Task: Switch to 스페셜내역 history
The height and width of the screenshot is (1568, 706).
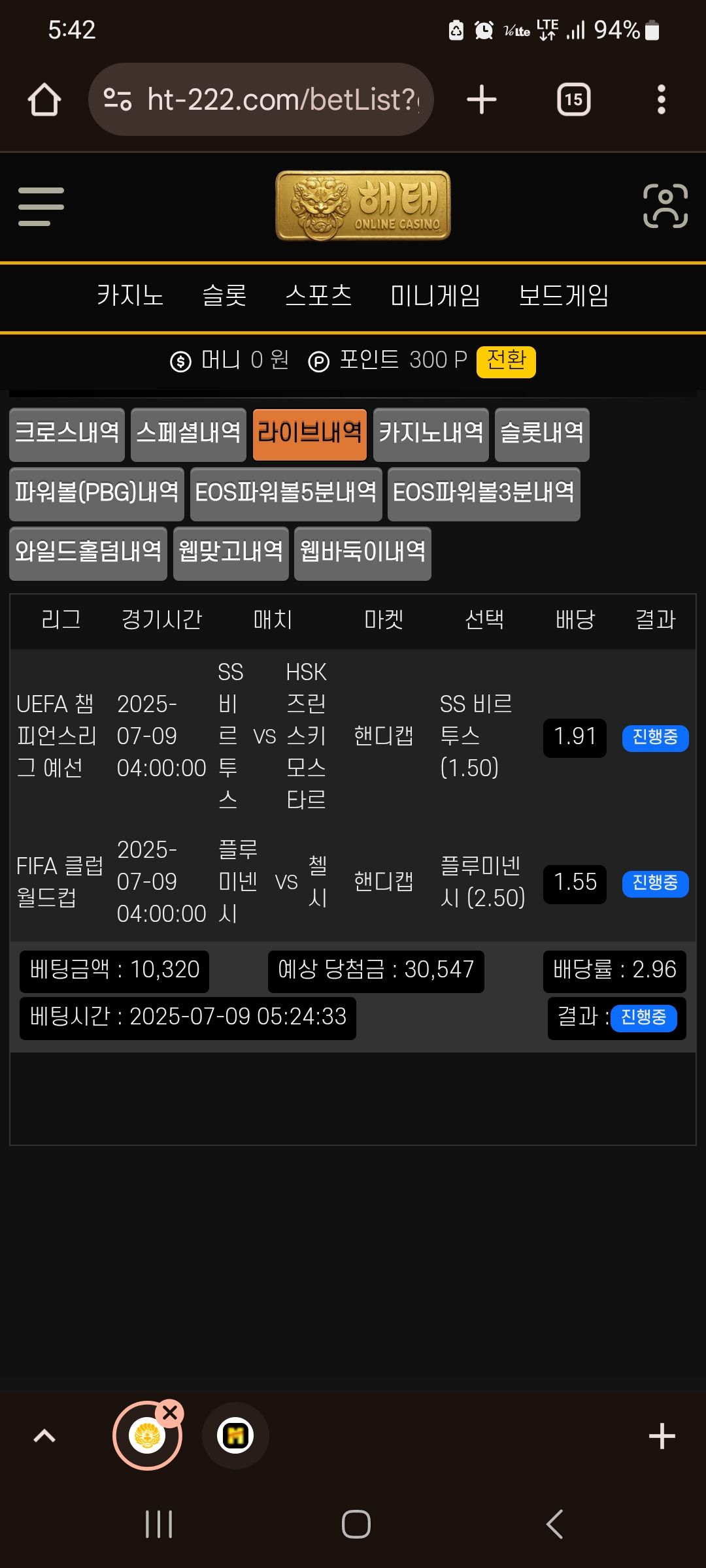Action: [x=188, y=434]
